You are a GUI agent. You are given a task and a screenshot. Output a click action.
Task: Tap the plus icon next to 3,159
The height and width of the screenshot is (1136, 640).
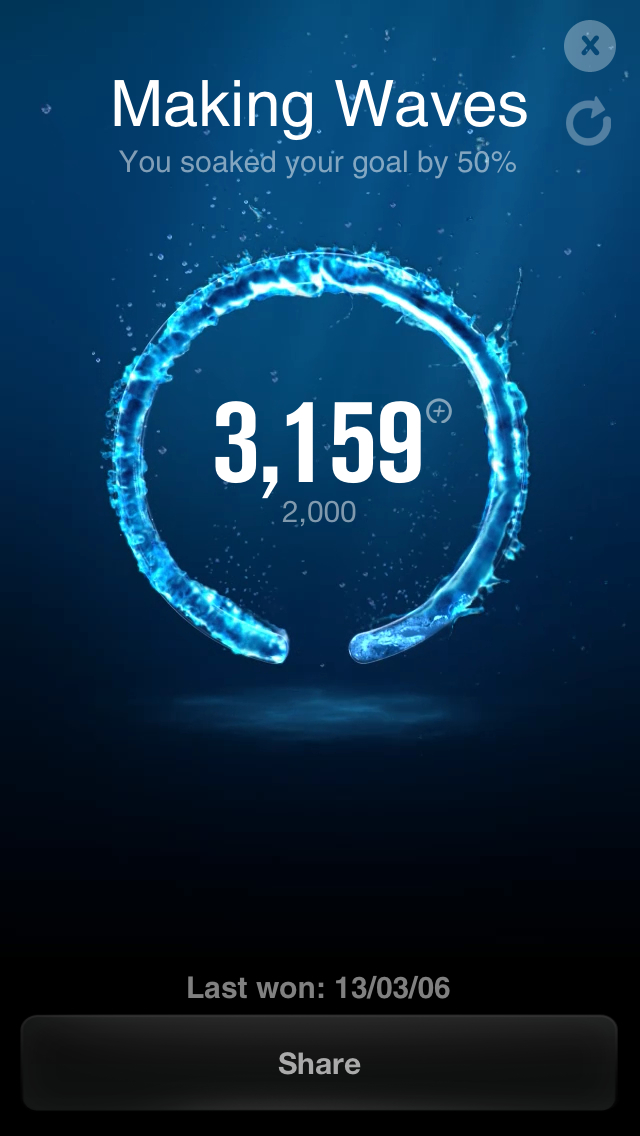click(438, 411)
